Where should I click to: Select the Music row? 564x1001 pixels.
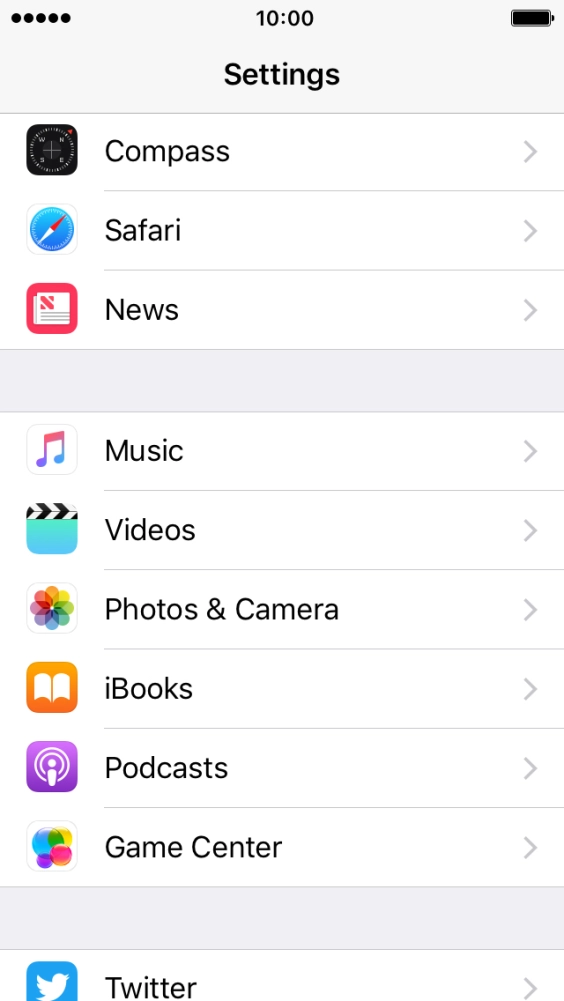pyautogui.click(x=282, y=451)
